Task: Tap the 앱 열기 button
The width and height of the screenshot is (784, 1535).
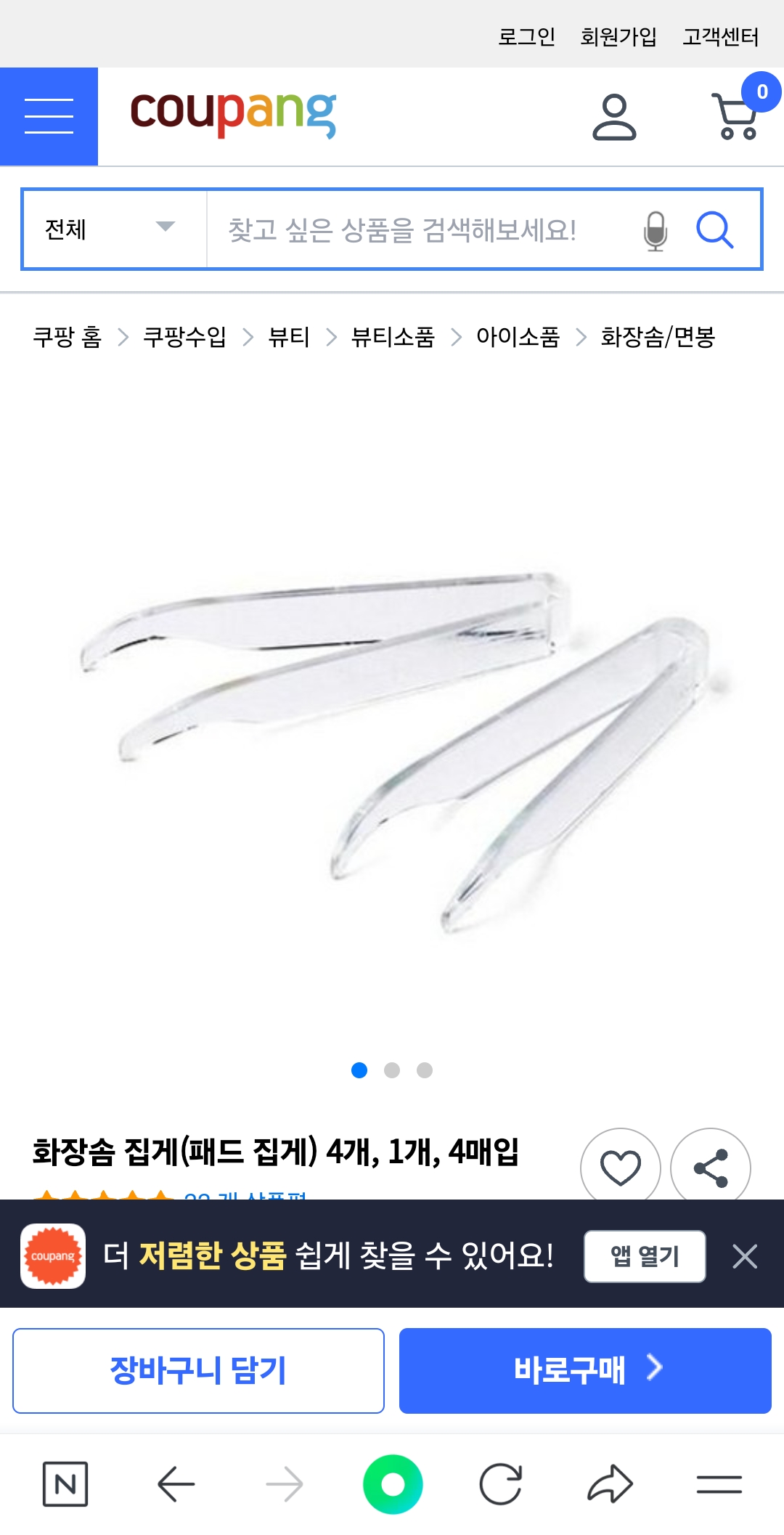Action: [x=645, y=1256]
